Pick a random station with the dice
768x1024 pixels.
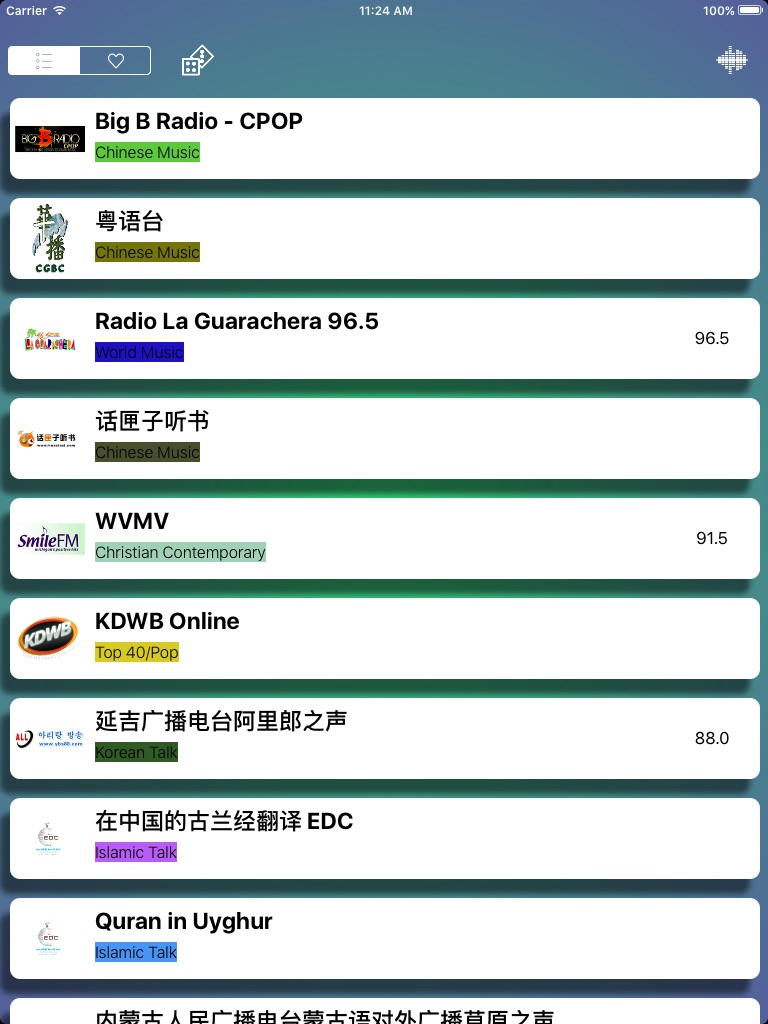coord(197,61)
